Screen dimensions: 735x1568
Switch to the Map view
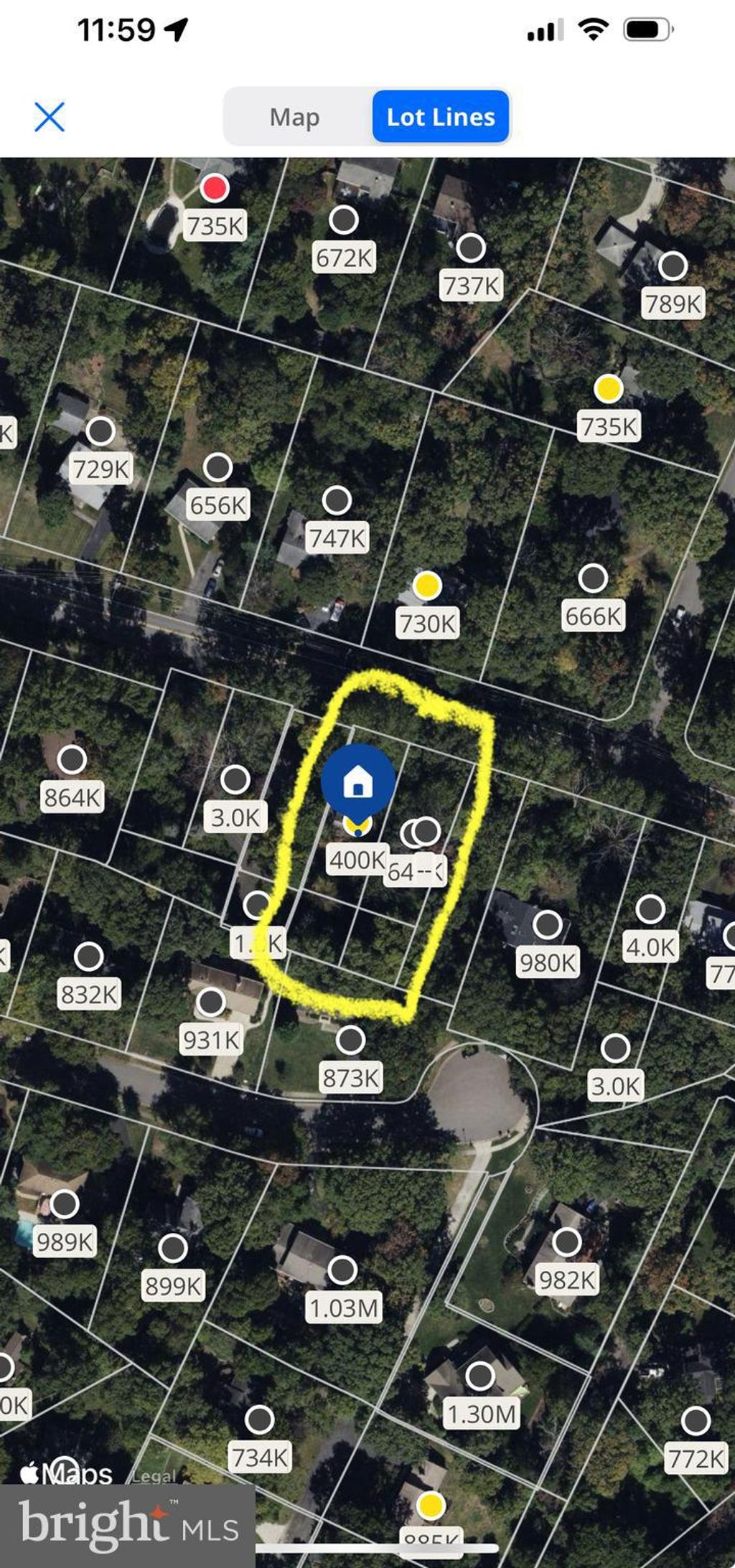tap(295, 117)
